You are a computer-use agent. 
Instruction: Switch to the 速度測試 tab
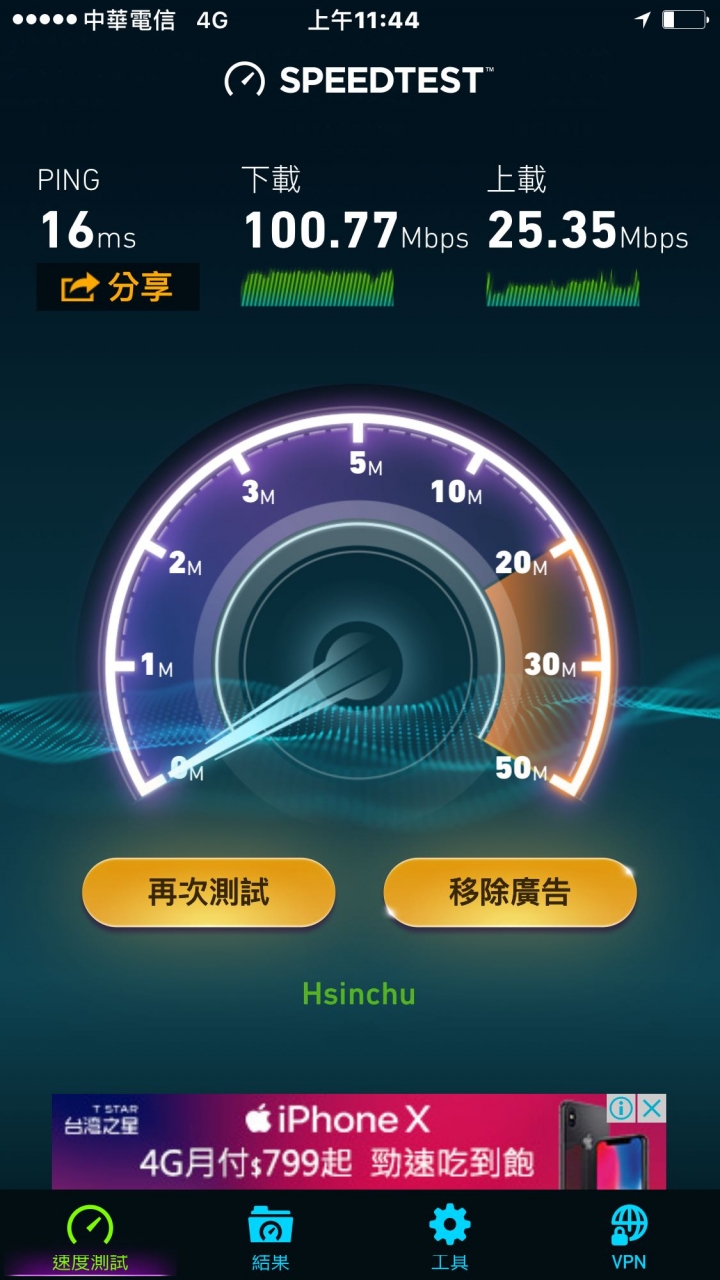(90, 1237)
